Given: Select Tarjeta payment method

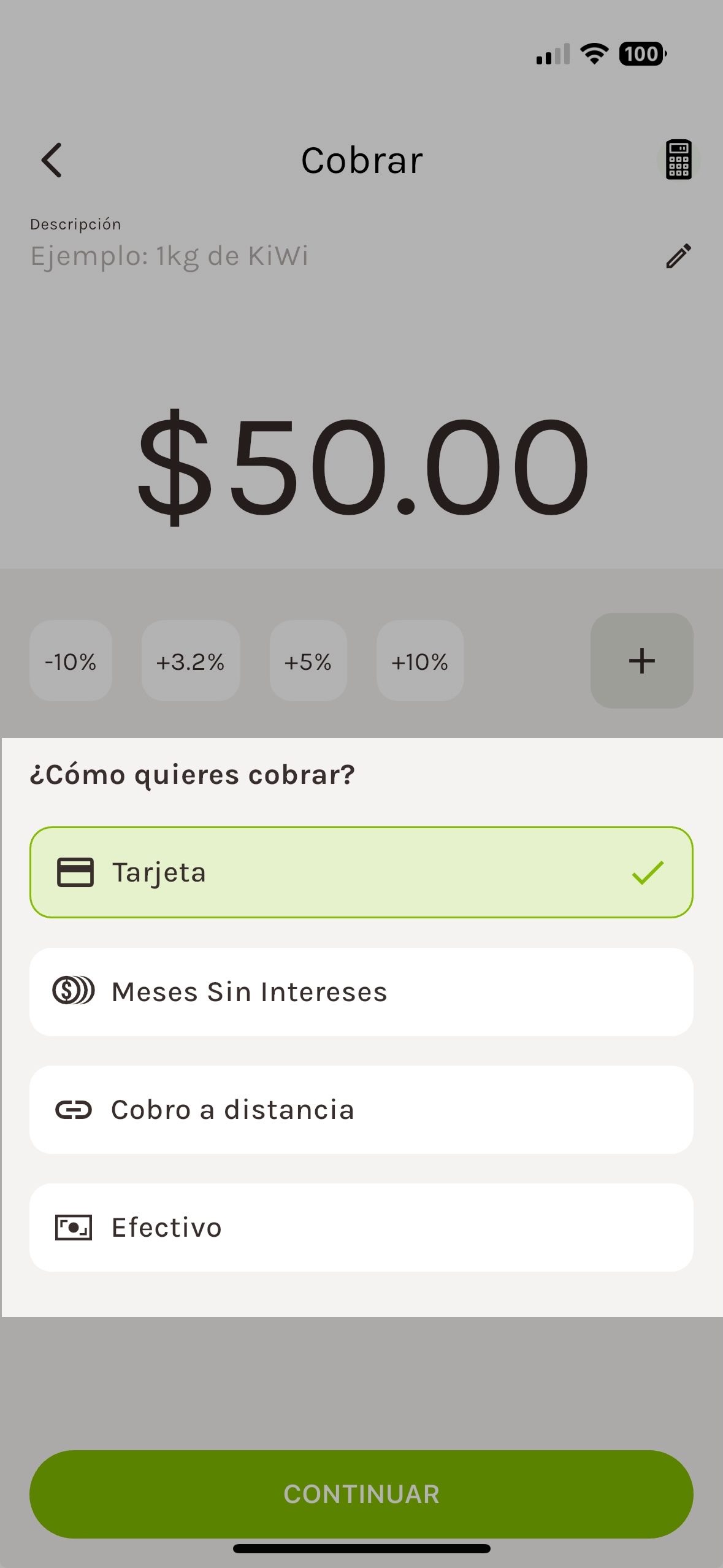Looking at the screenshot, I should (361, 872).
